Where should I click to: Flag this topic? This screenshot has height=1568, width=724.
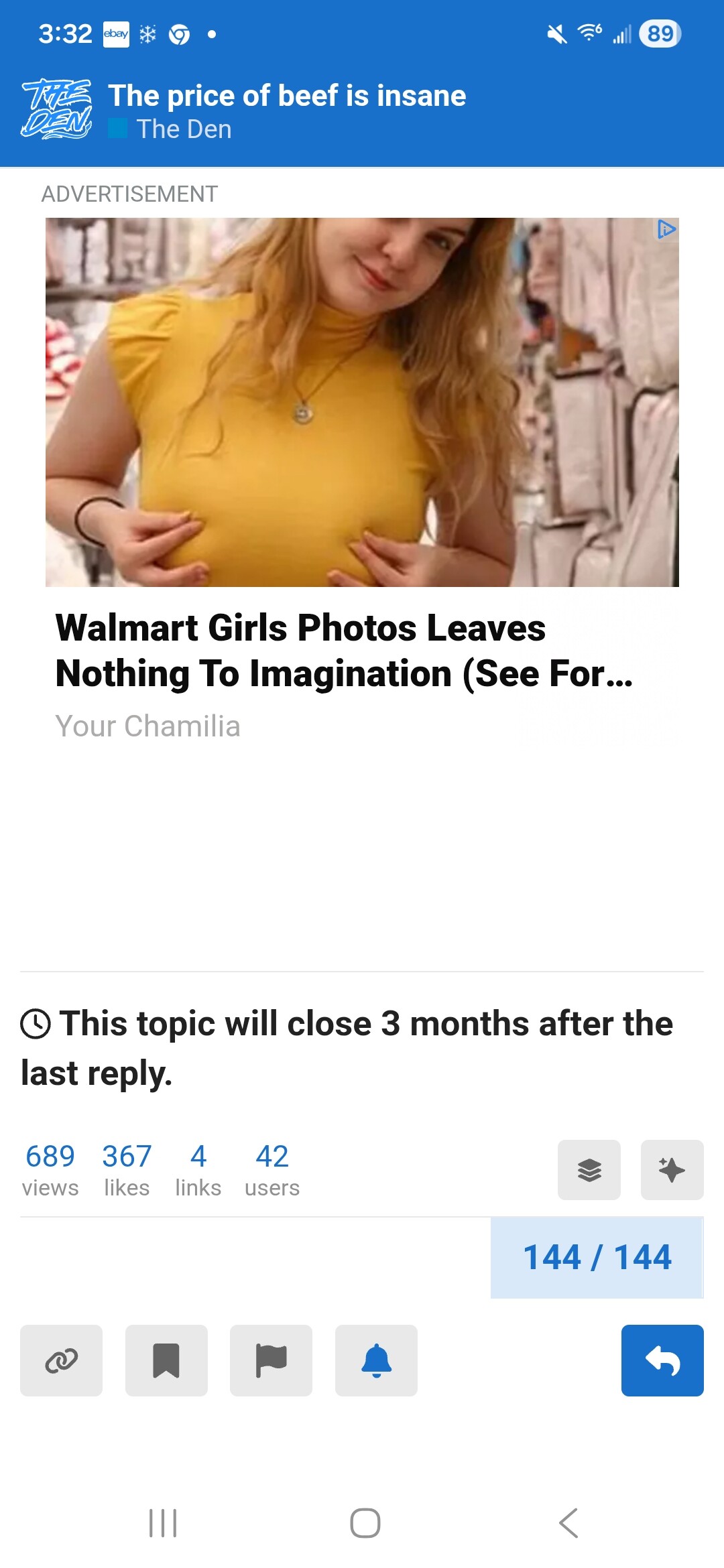tap(271, 1360)
